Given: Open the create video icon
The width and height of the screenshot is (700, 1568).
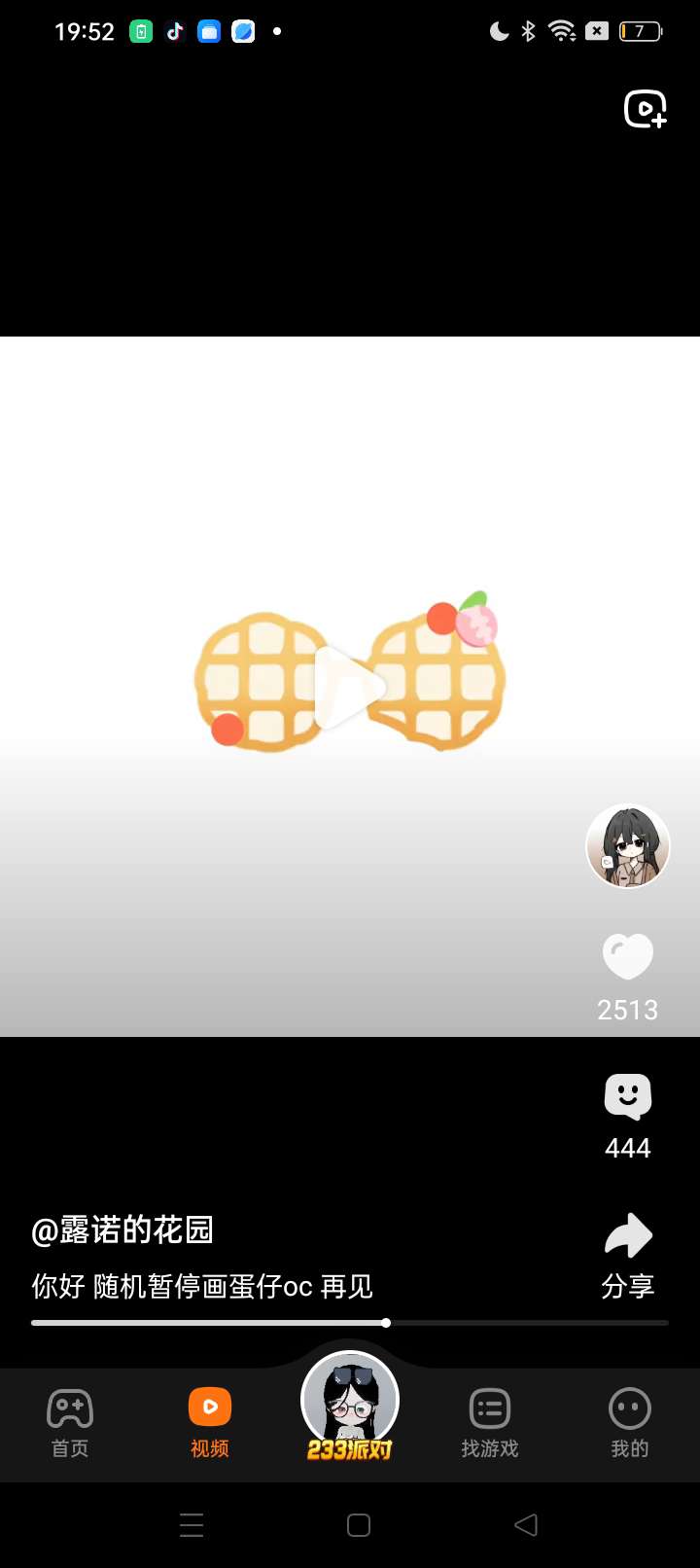Looking at the screenshot, I should [x=646, y=109].
